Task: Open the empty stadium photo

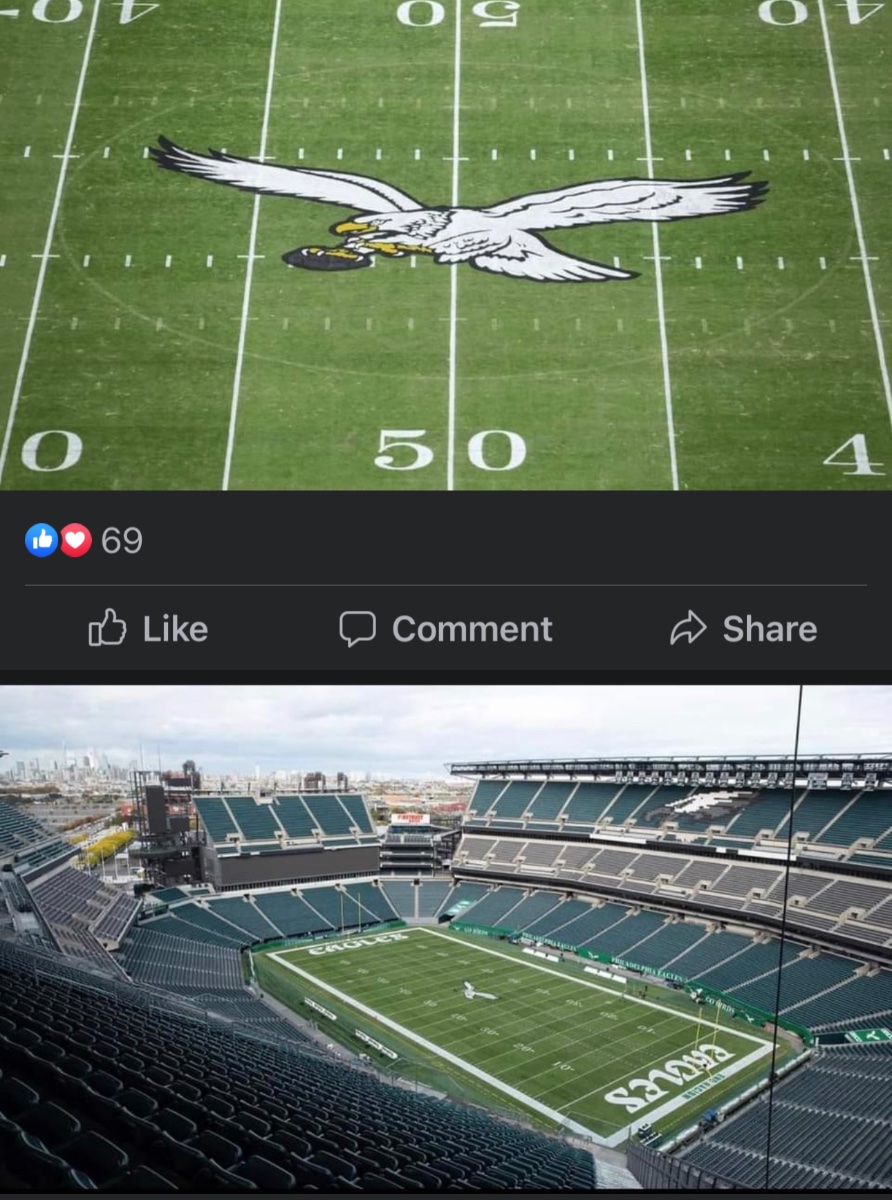Action: (446, 940)
